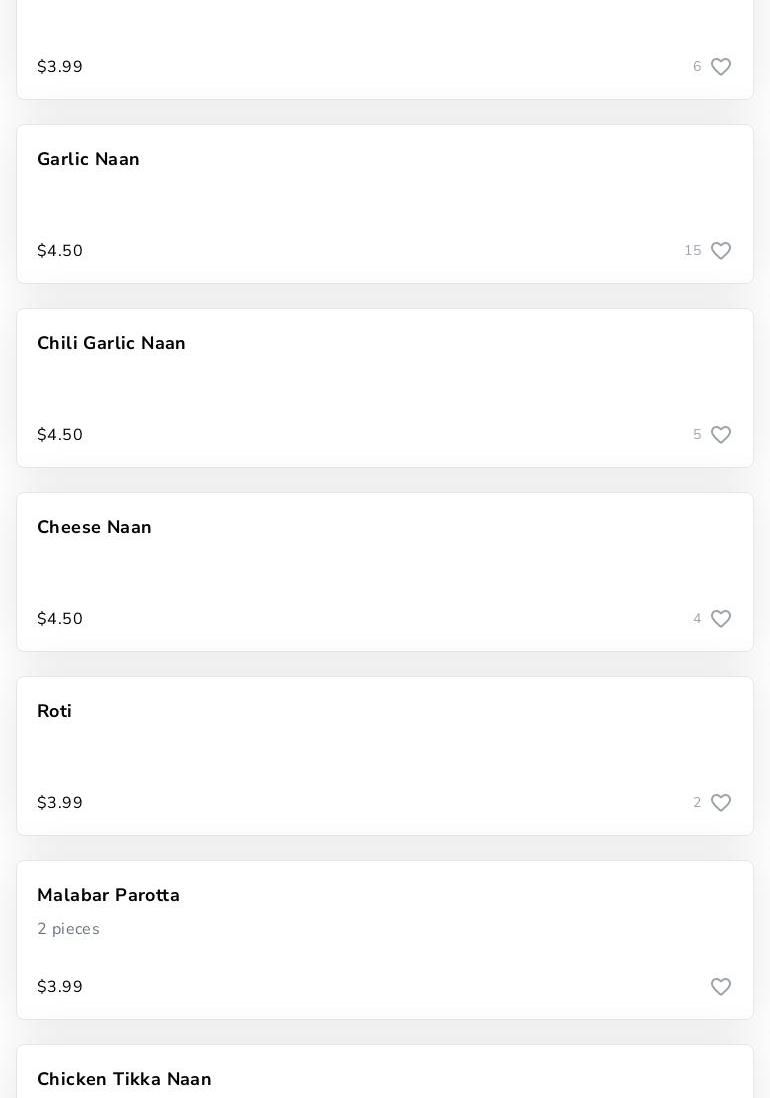Tap the heart on Cheese Naan

pyautogui.click(x=720, y=619)
